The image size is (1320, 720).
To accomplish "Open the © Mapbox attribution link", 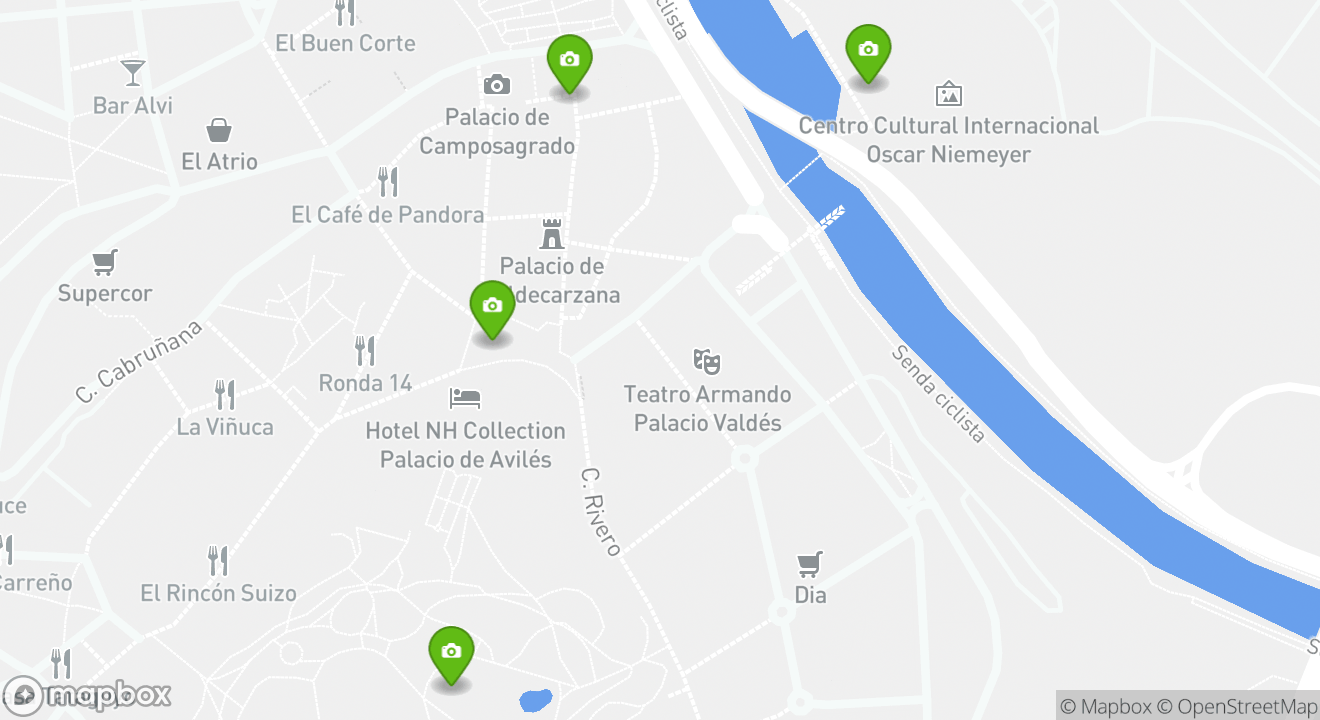I will coord(1105,706).
